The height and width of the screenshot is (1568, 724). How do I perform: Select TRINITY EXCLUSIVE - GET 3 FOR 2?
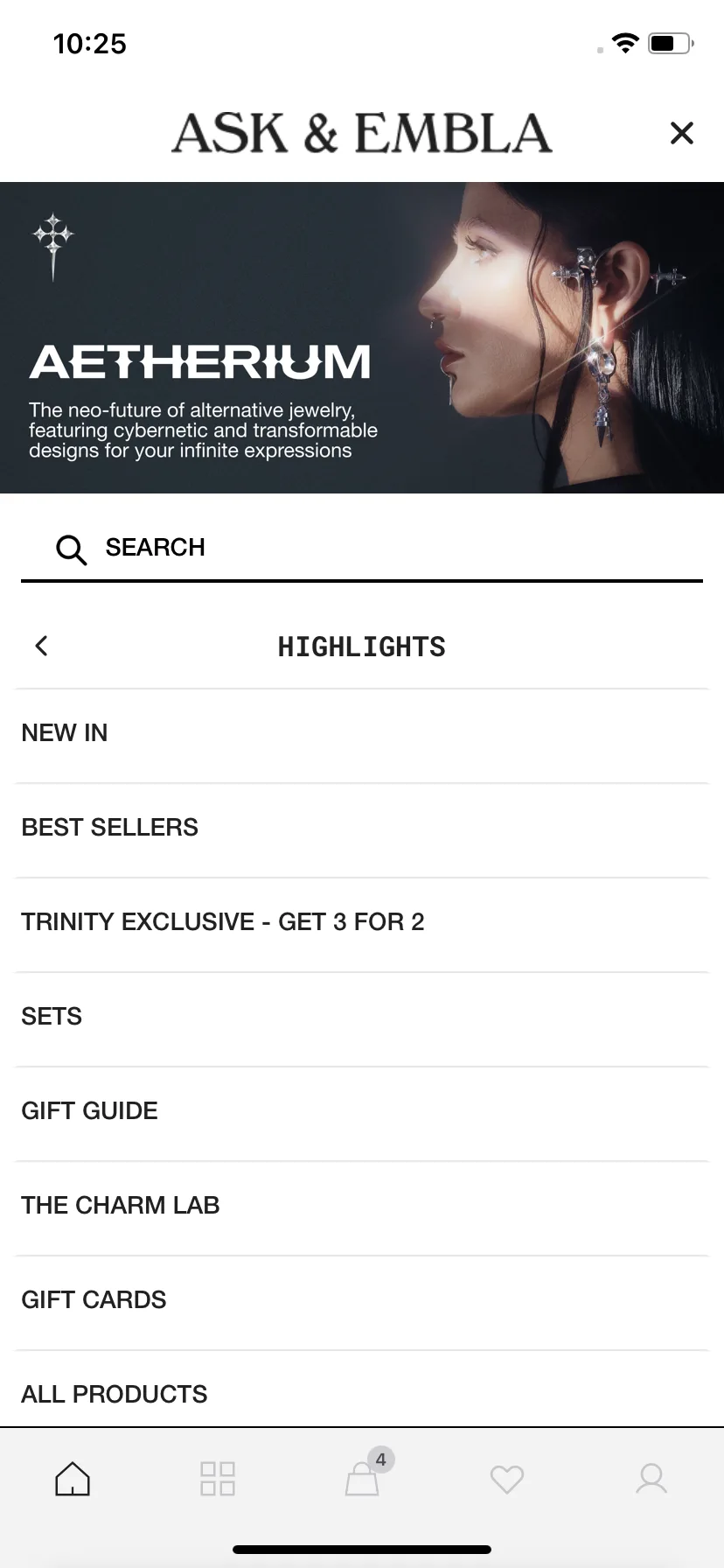tap(223, 921)
